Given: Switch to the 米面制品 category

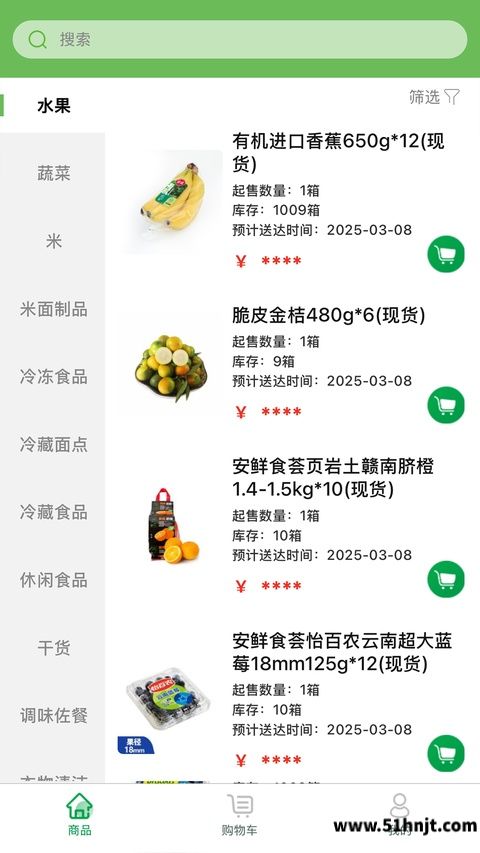Looking at the screenshot, I should [53, 309].
